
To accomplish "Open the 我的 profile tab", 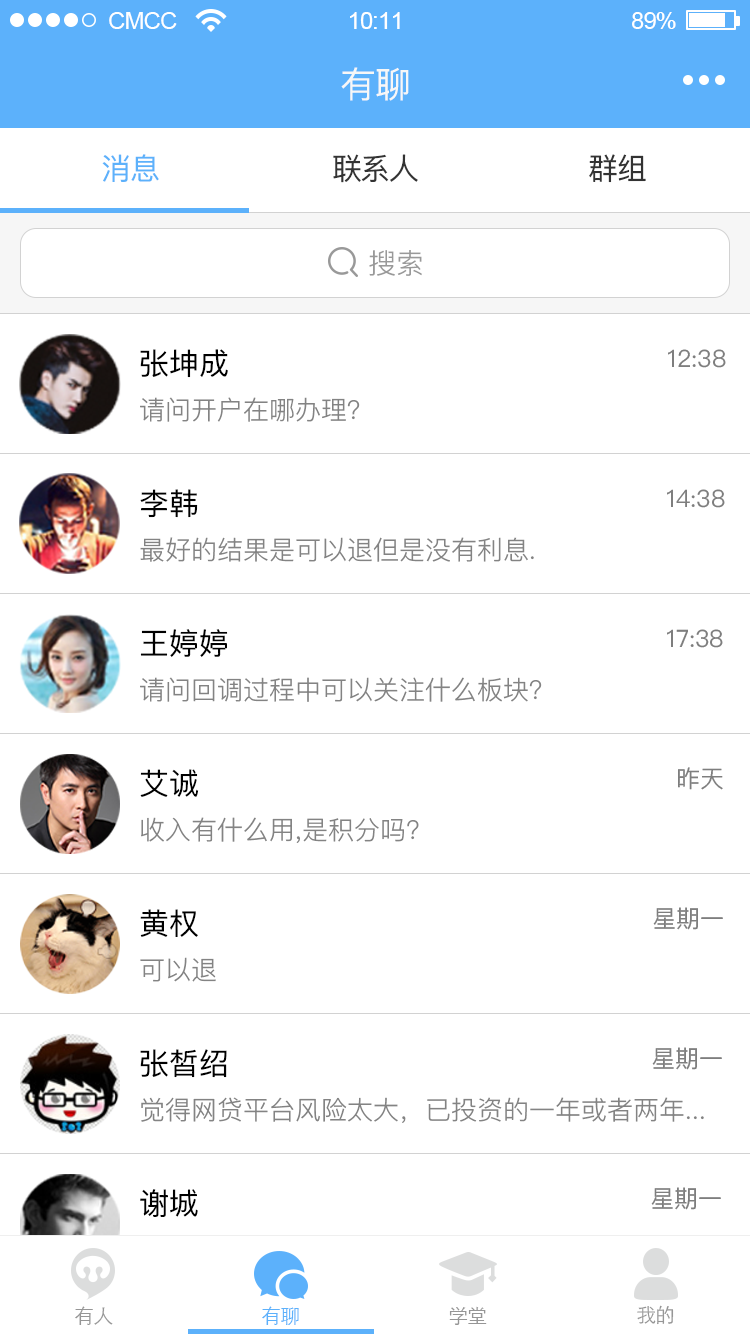I will click(x=656, y=1287).
